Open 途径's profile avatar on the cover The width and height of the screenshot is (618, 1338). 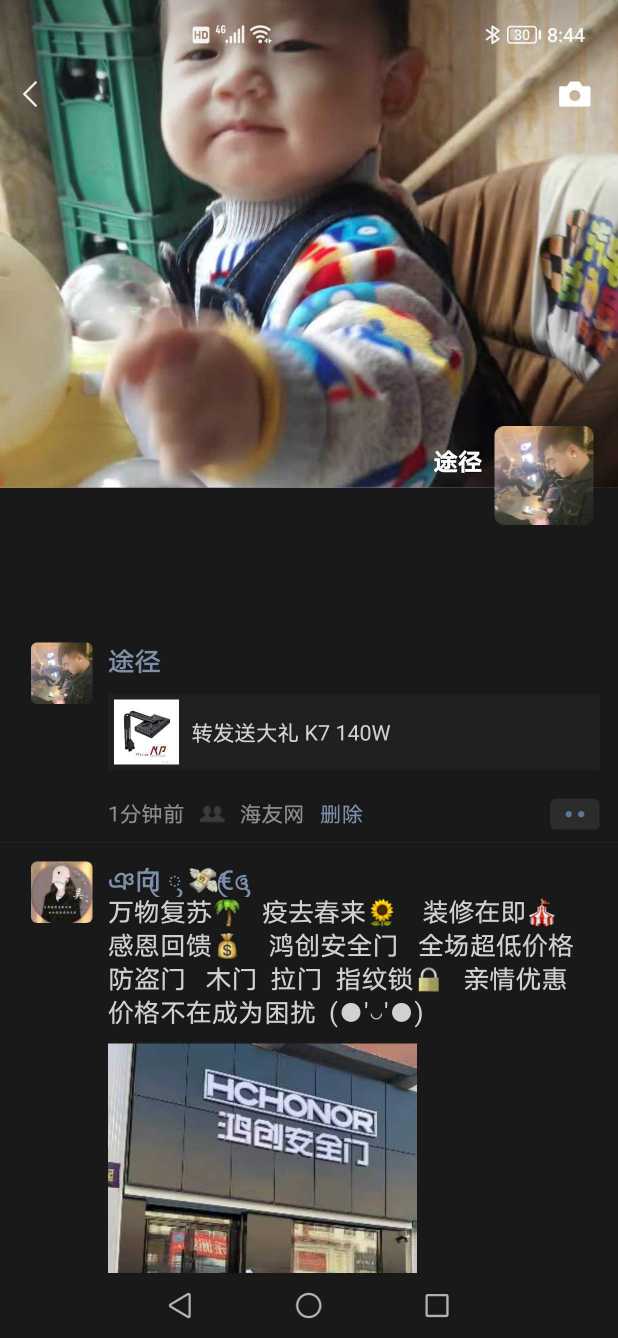coord(543,475)
